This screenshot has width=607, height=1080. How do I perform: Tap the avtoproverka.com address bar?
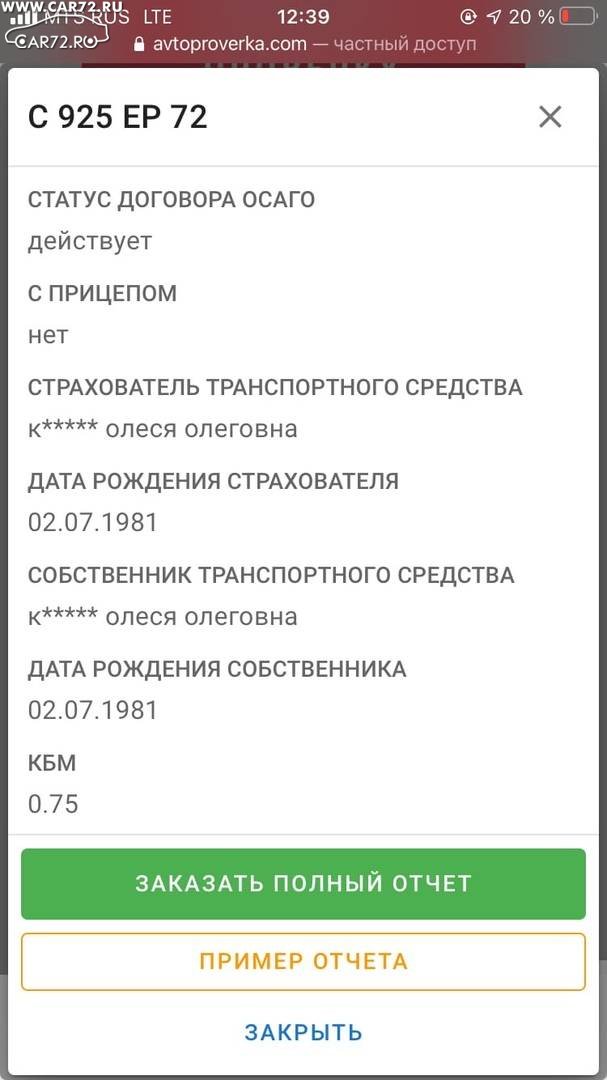pos(305,44)
